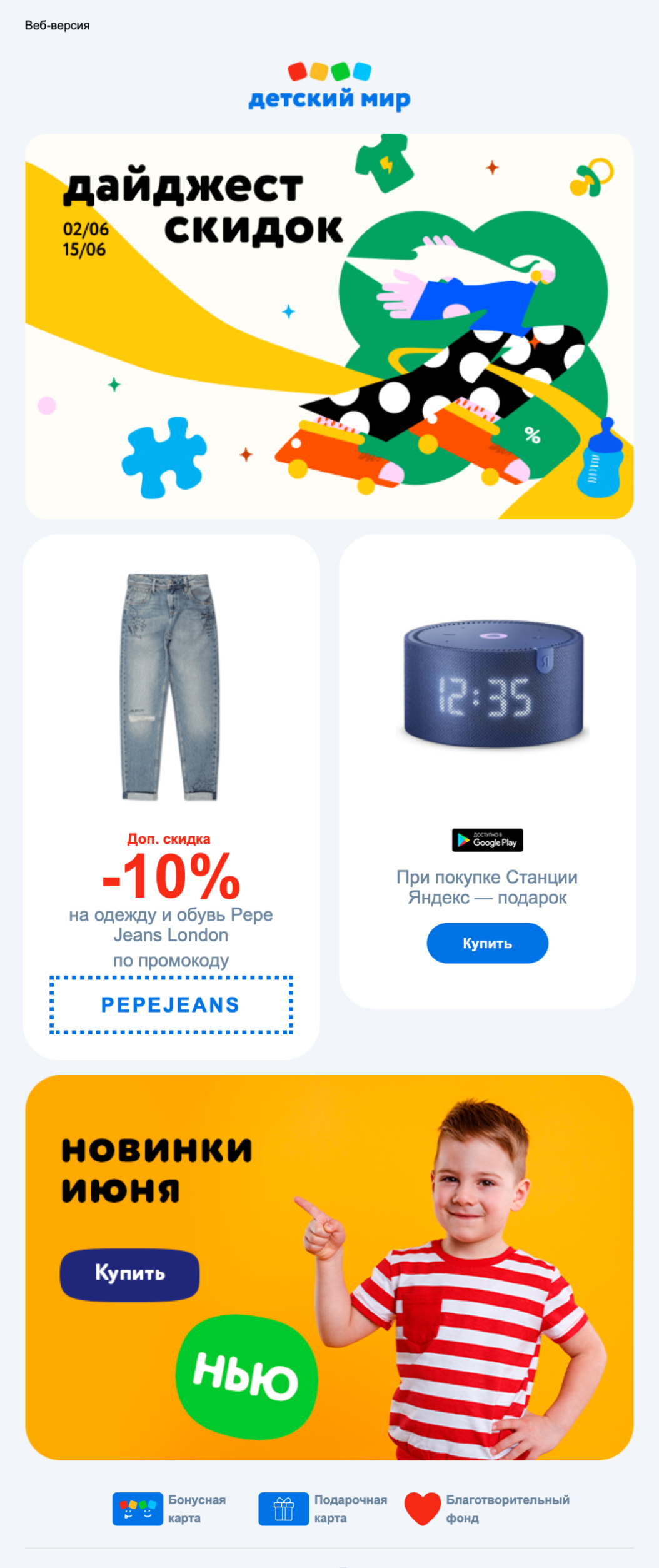The image size is (659, 1568).
Task: Tap Купить under Станция Яндекс offer
Action: coord(487,943)
